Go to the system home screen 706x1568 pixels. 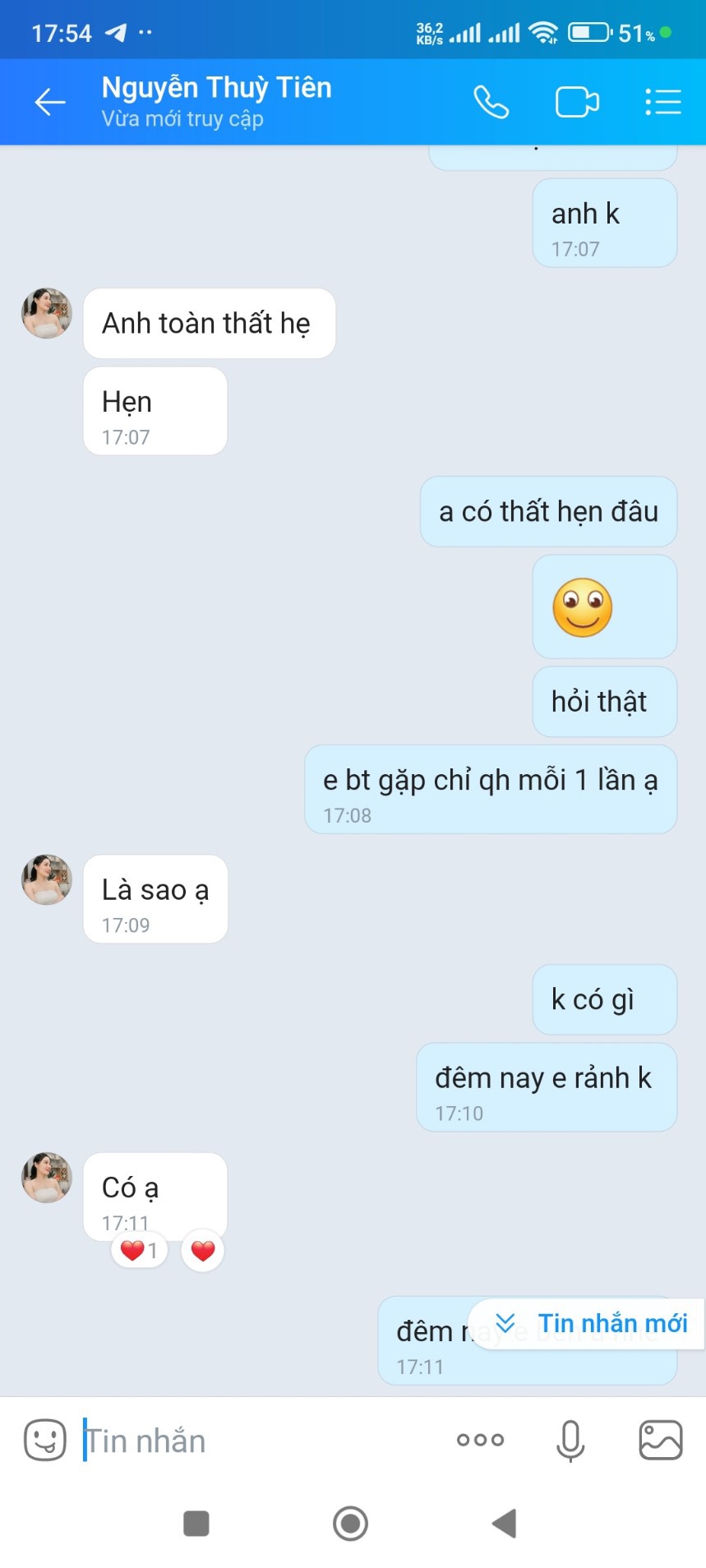click(x=351, y=1523)
